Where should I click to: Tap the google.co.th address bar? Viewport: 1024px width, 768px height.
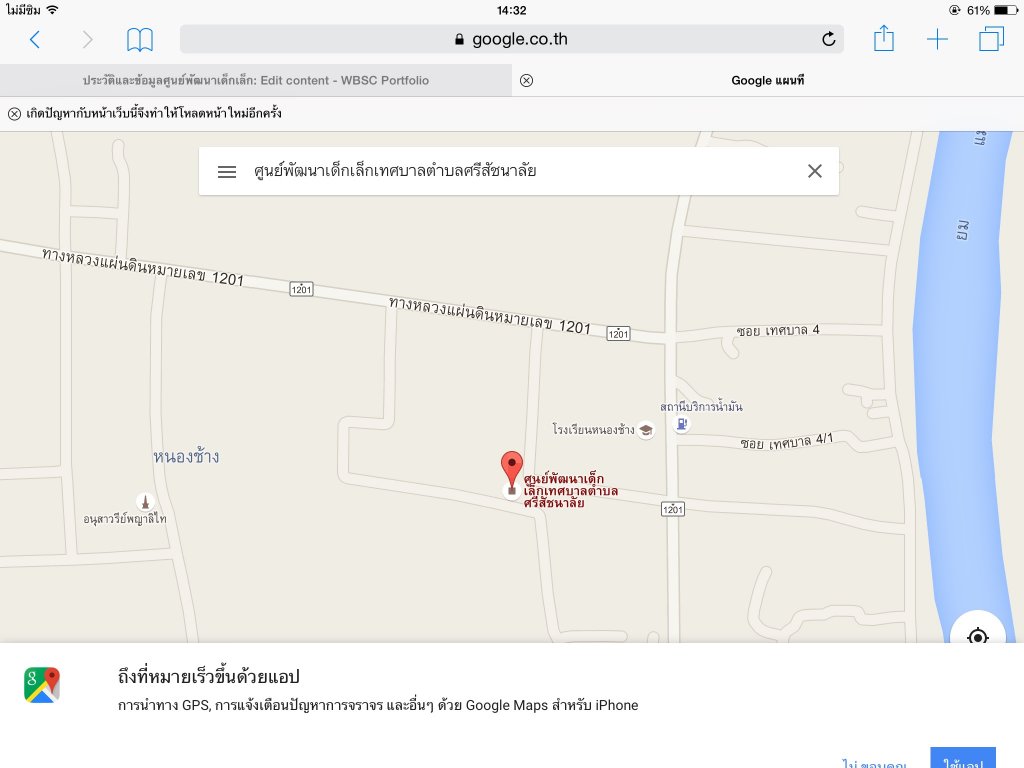click(511, 40)
